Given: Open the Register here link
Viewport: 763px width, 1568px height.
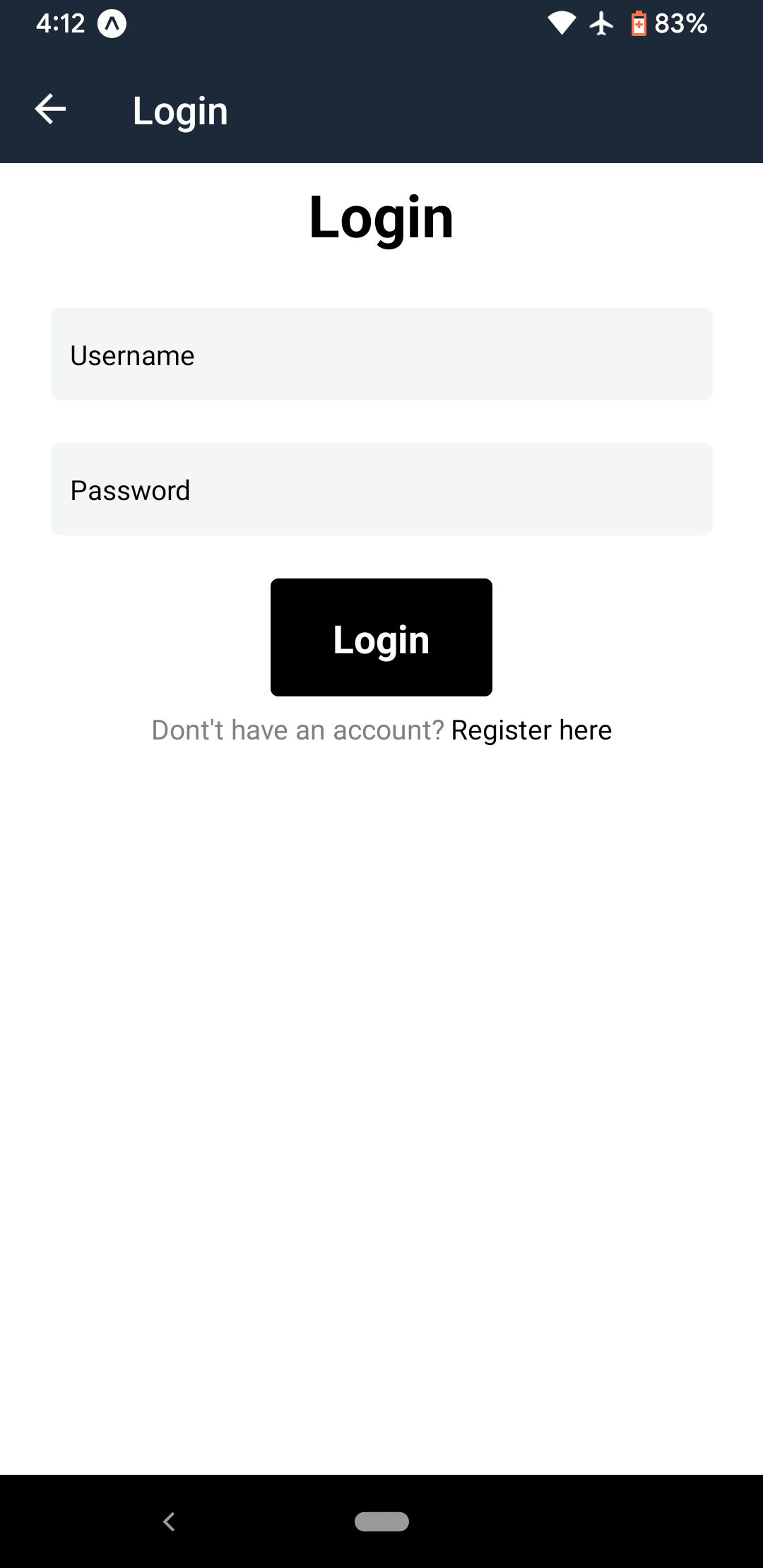Looking at the screenshot, I should [x=531, y=730].
